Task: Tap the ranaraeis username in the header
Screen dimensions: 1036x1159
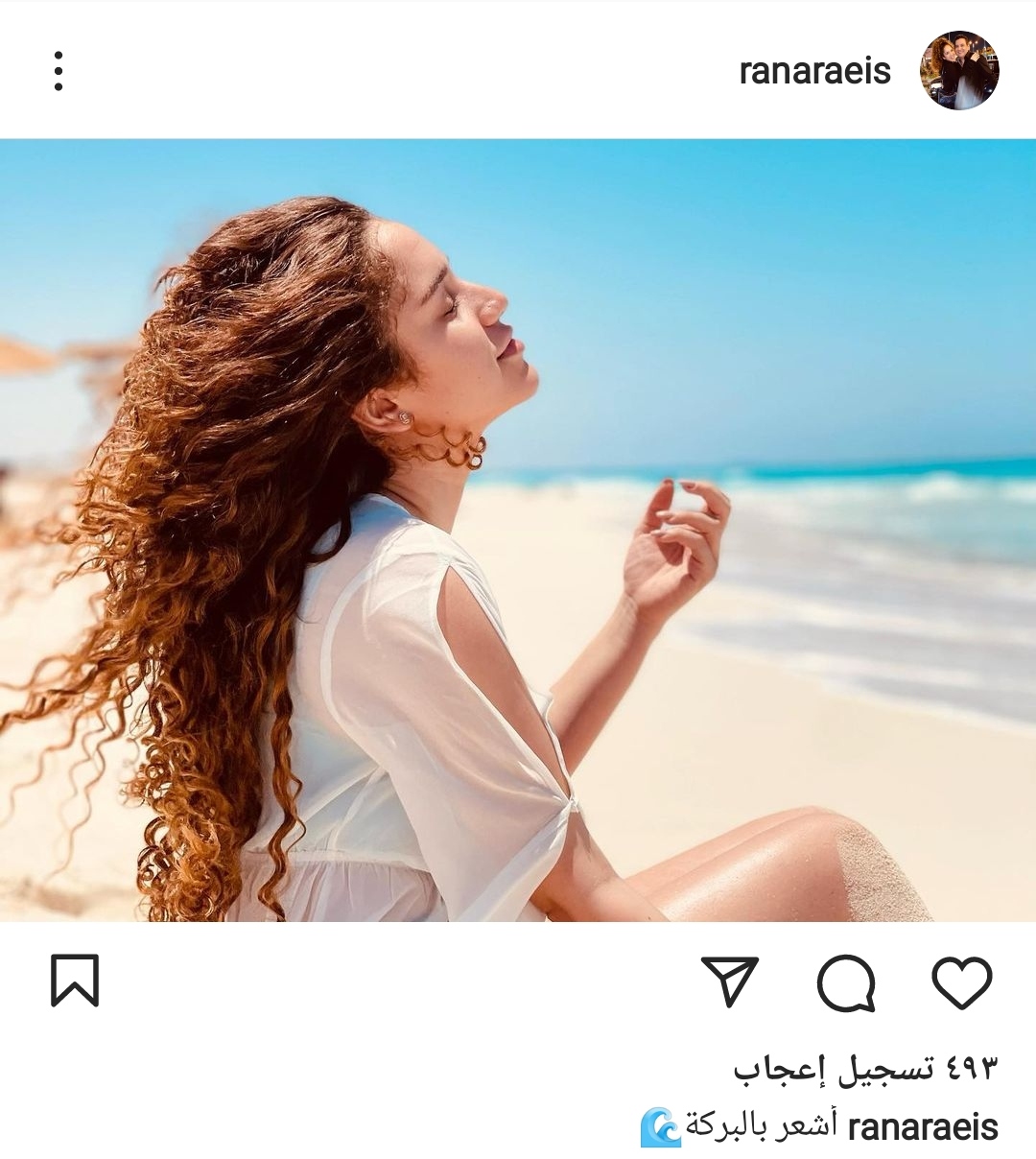Action: tap(814, 71)
